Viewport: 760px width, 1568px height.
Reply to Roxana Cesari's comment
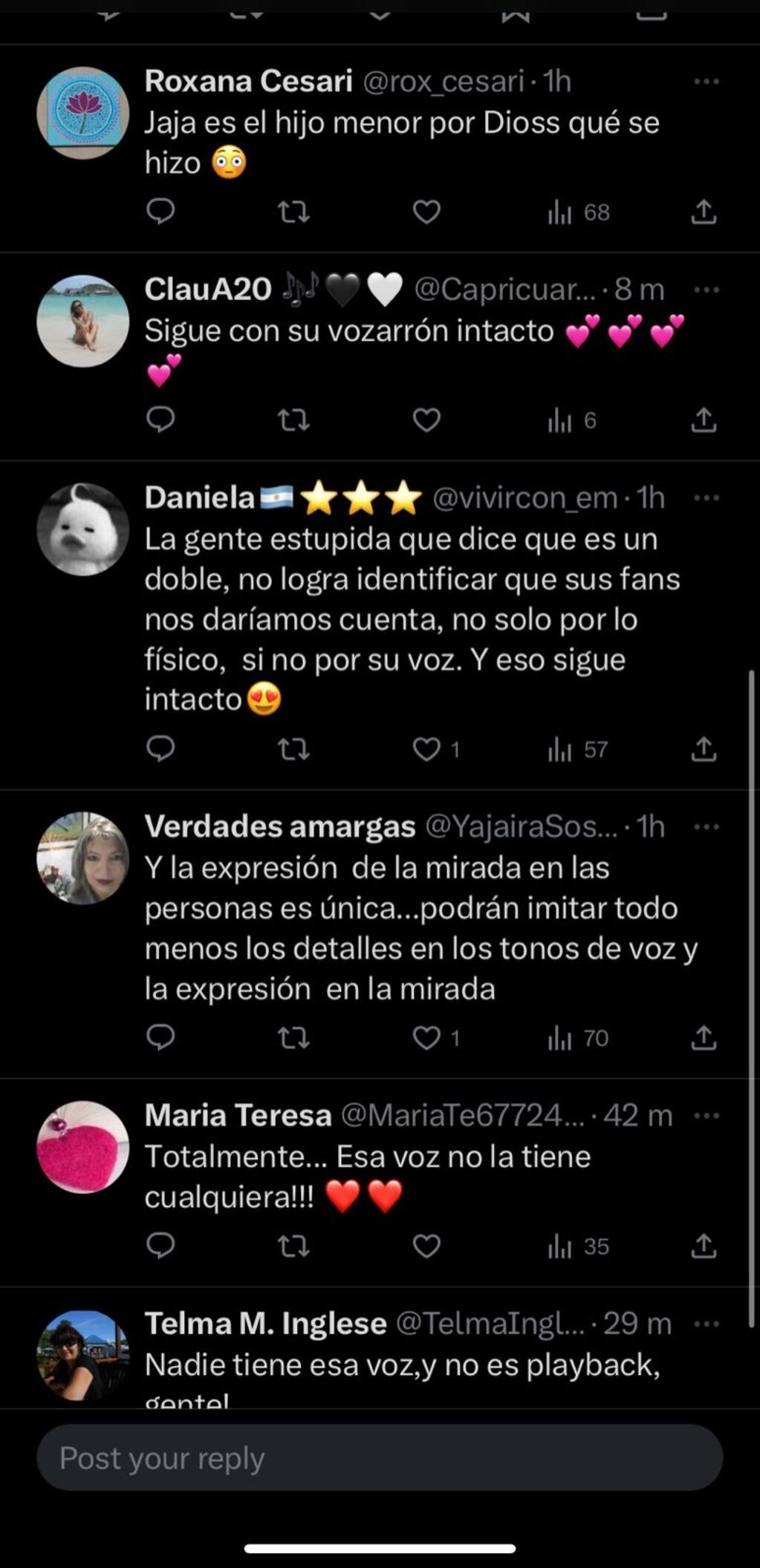click(x=160, y=213)
